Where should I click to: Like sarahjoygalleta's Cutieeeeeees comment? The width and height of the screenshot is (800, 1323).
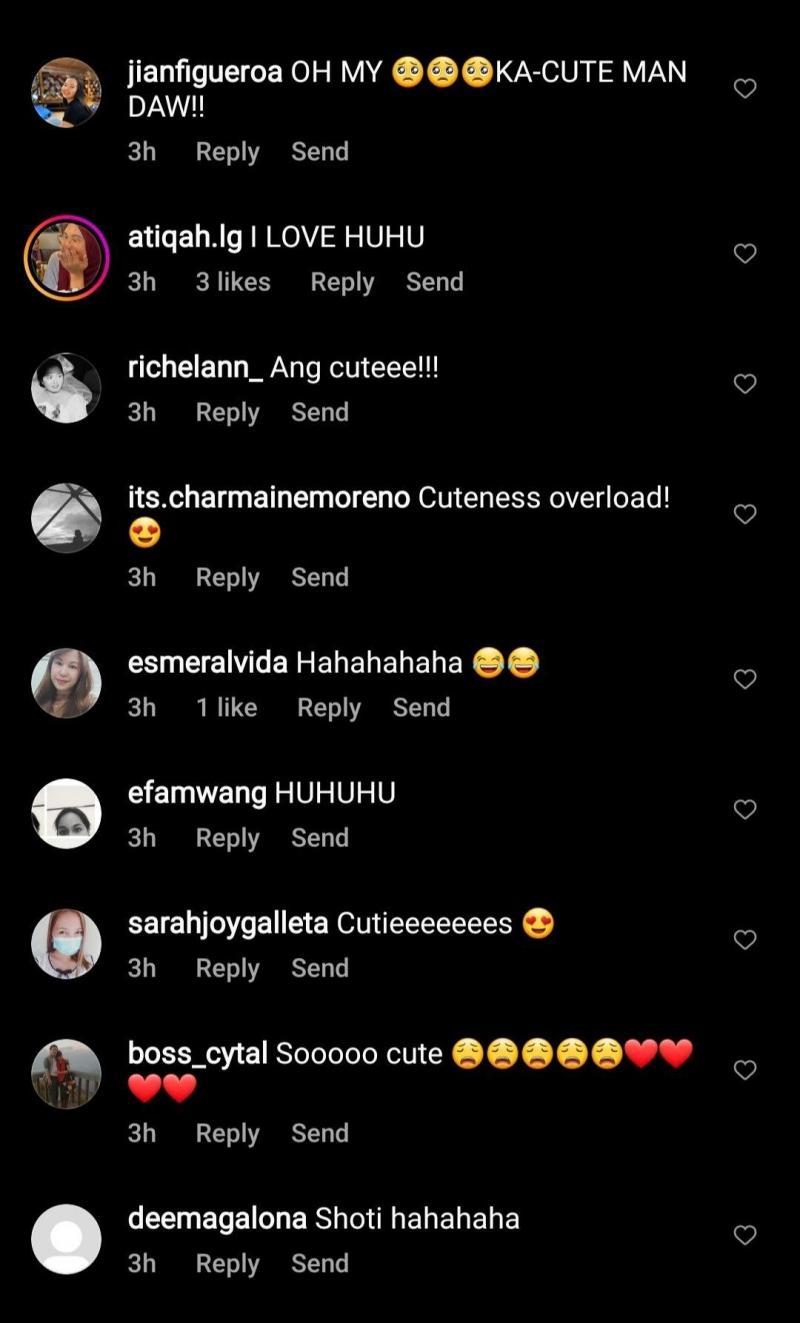745,940
